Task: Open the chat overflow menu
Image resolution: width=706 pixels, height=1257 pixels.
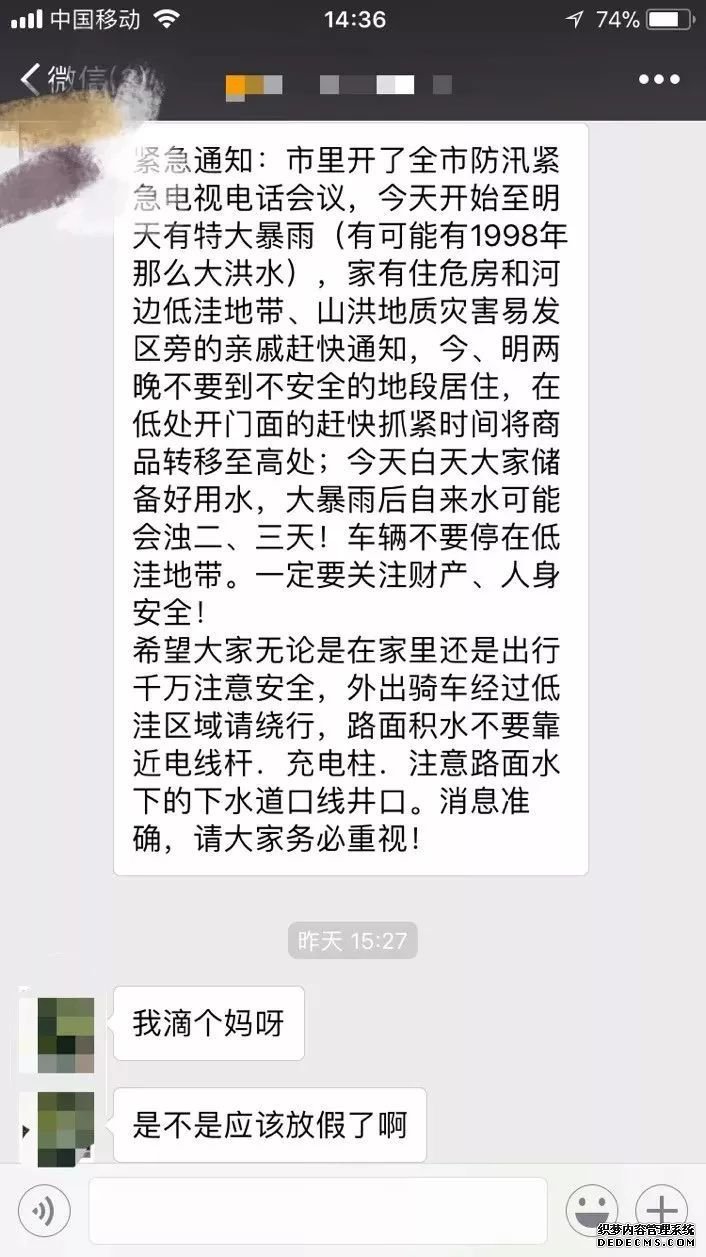Action: pyautogui.click(x=659, y=80)
